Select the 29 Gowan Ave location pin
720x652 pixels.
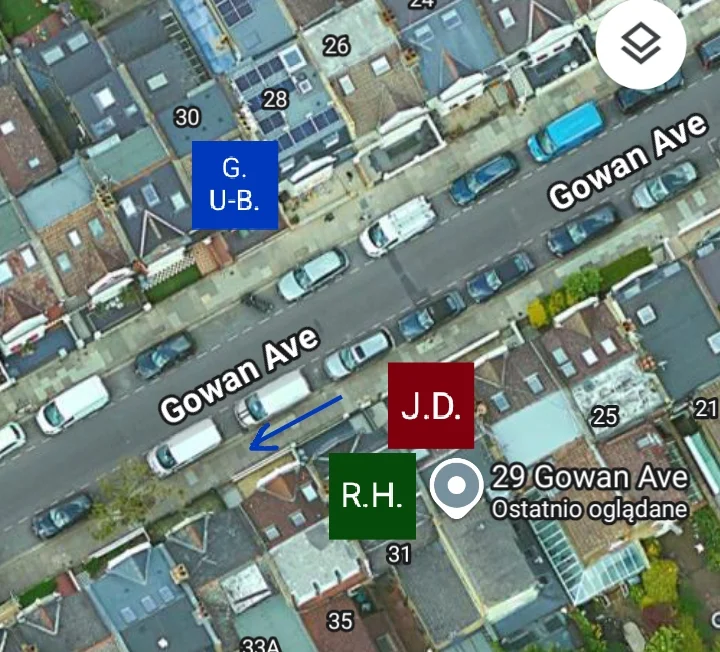(x=456, y=487)
